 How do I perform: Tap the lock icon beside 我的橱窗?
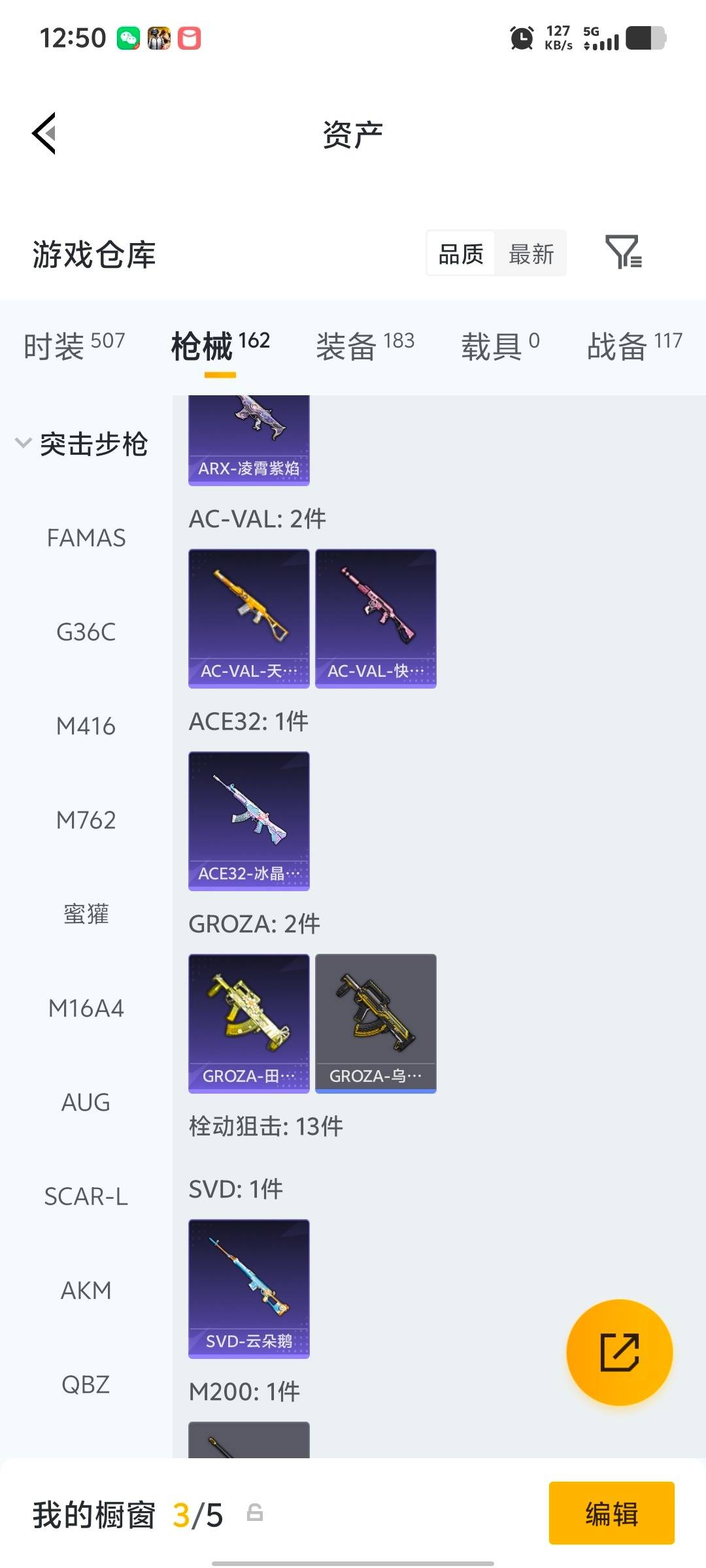pyautogui.click(x=255, y=1514)
